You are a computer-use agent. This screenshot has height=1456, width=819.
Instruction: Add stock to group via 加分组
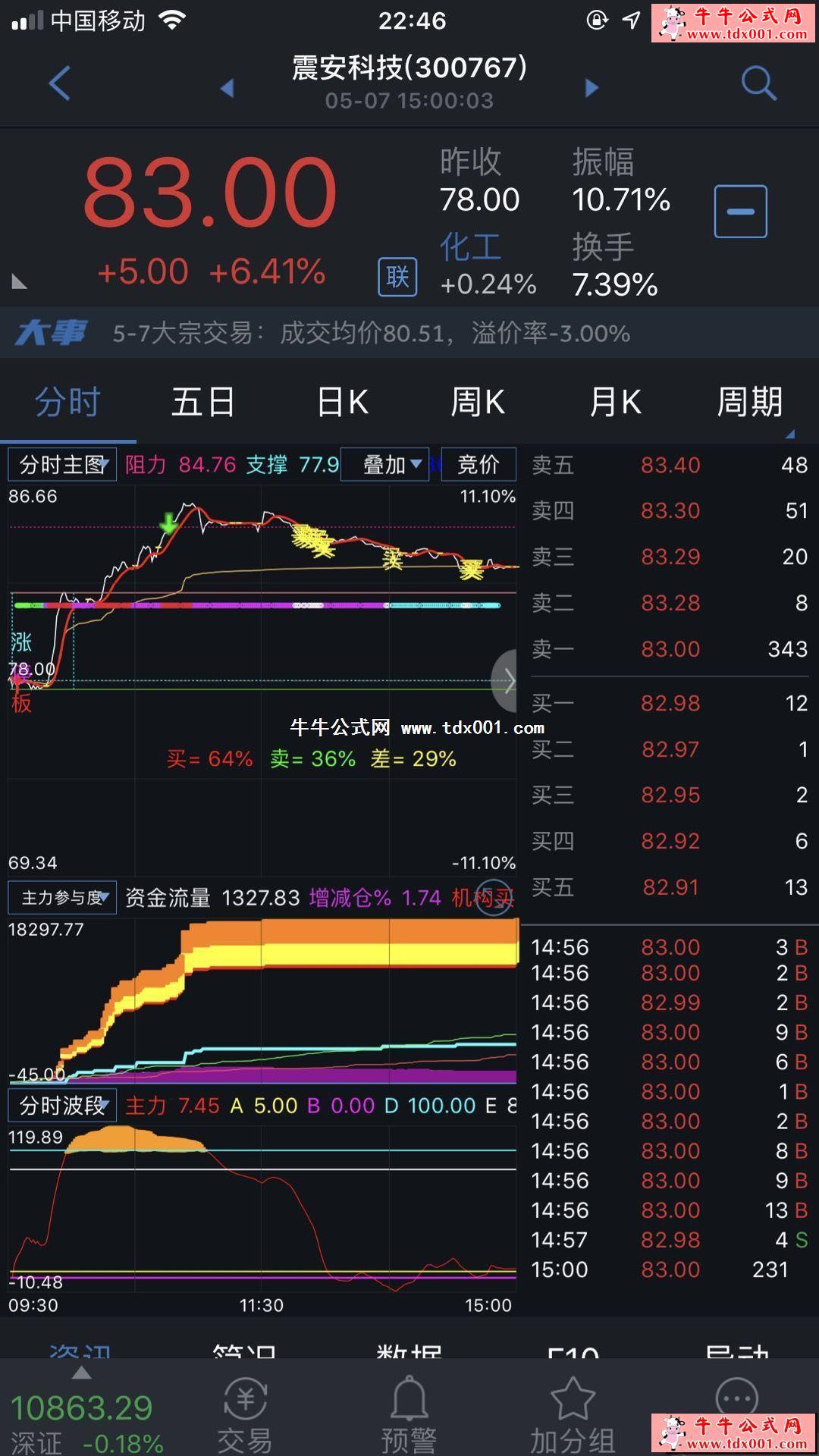click(x=573, y=1414)
